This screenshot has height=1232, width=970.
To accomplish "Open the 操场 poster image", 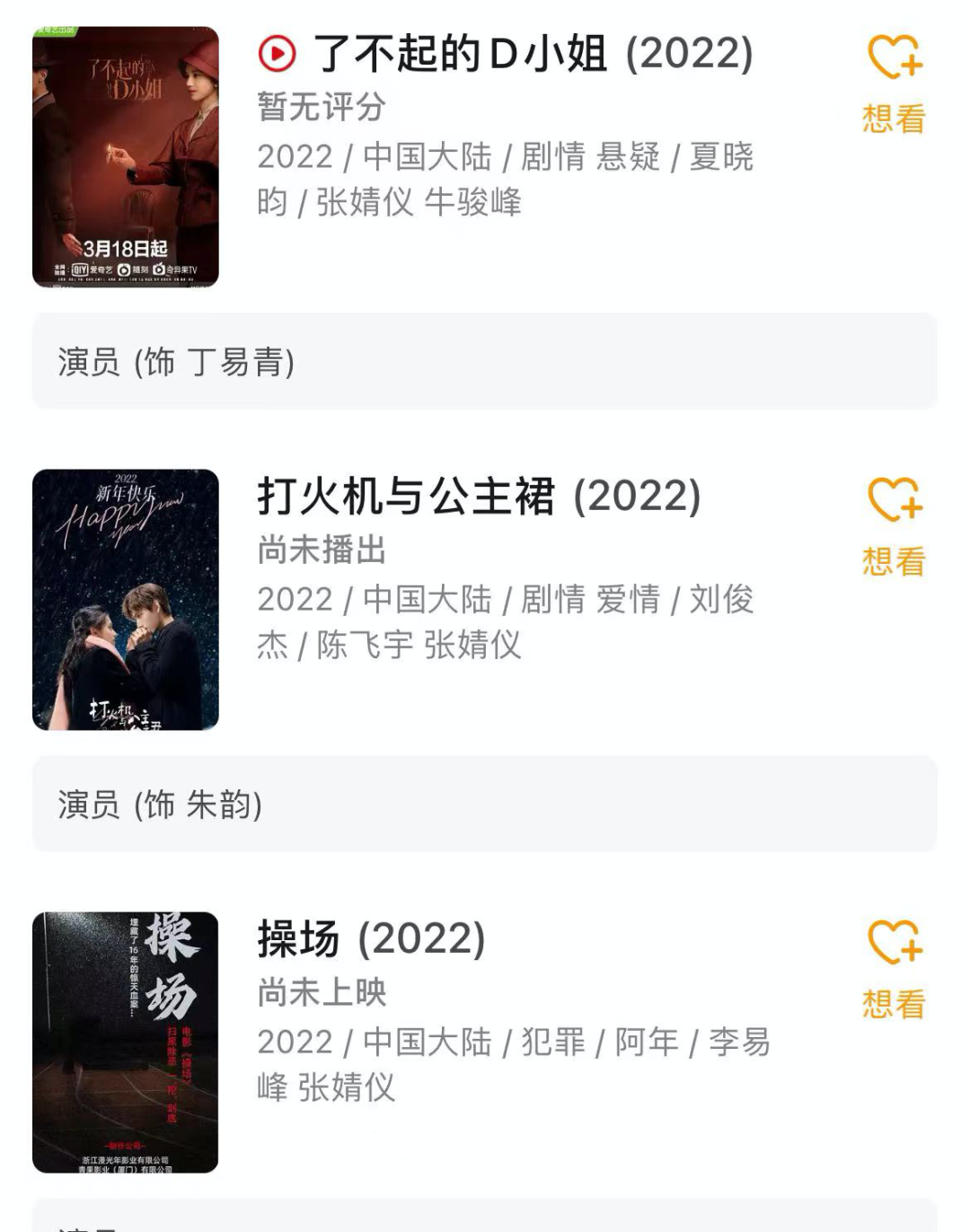I will 126,1043.
